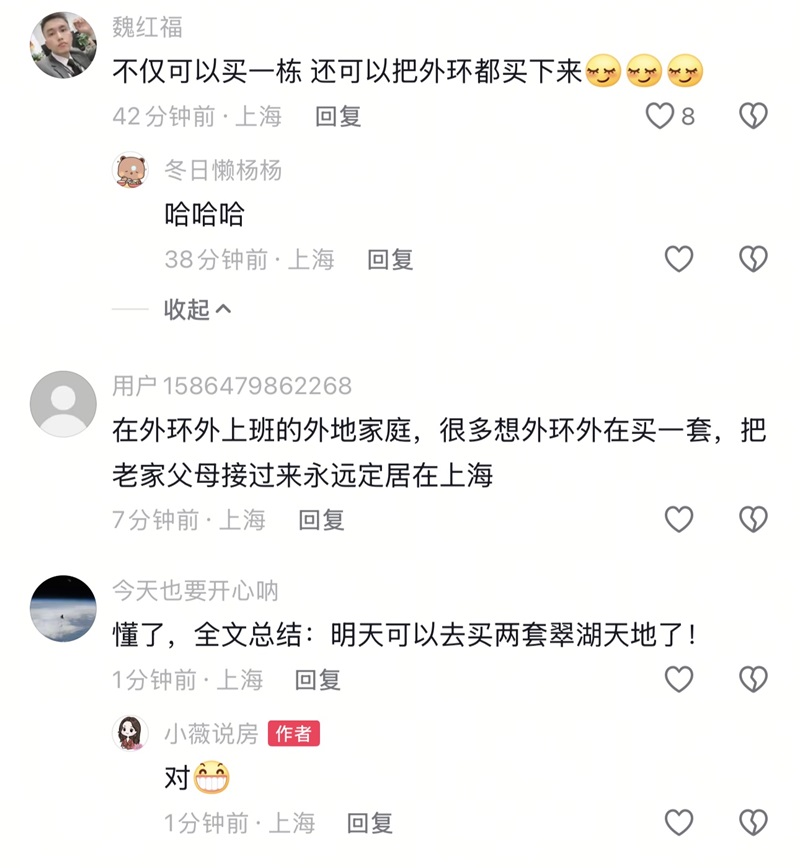The image size is (800, 868).
Task: Open 魏红福's profile avatar
Action: tap(63, 45)
